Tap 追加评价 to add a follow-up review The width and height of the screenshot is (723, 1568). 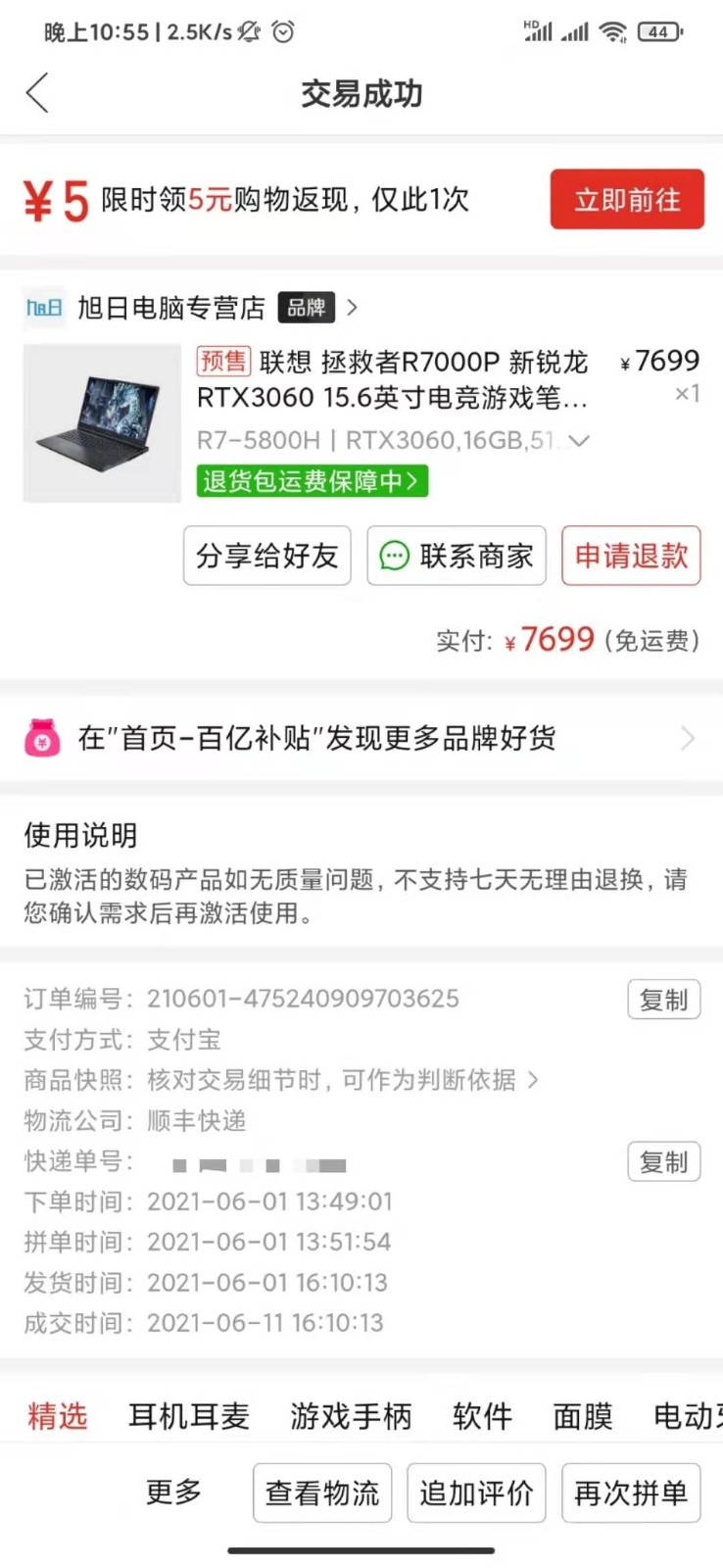coord(476,1493)
